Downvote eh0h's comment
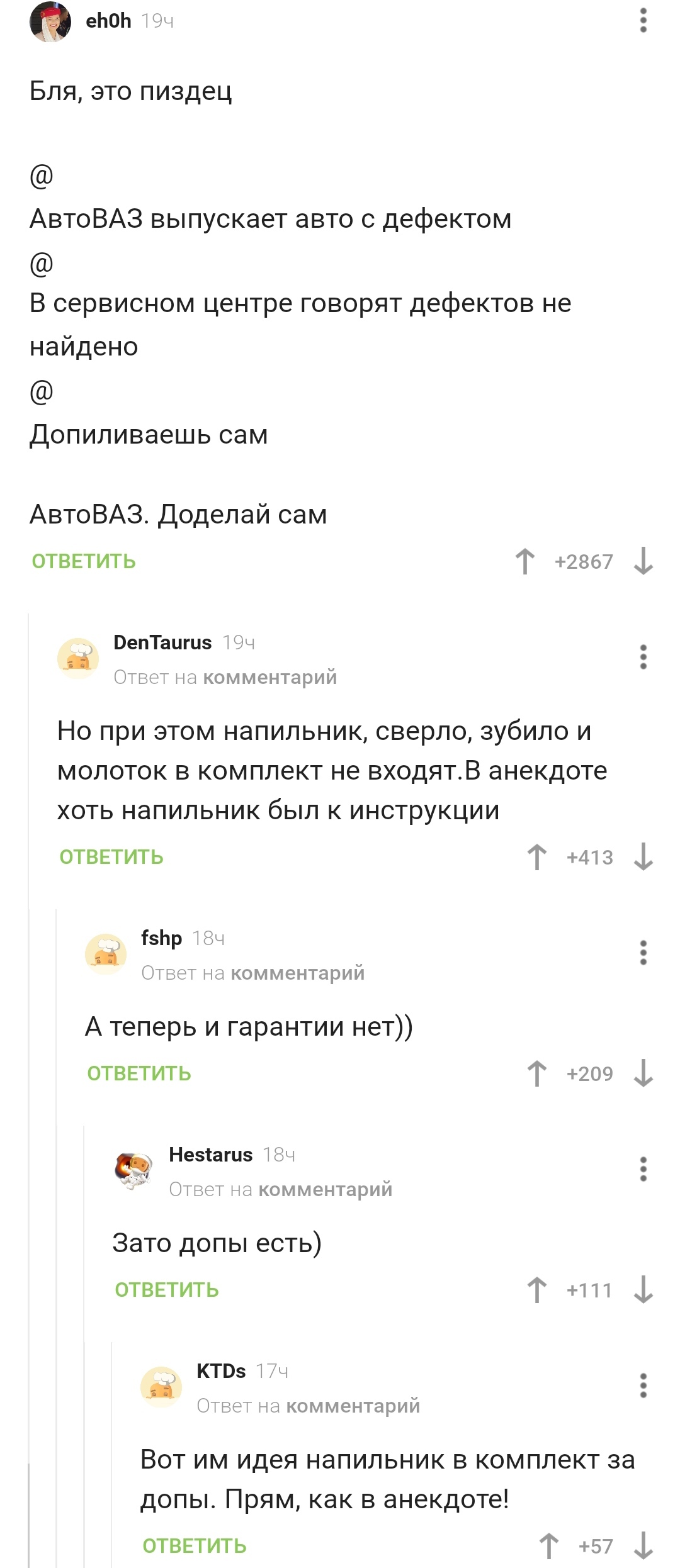The width and height of the screenshot is (680, 1568). 643,561
